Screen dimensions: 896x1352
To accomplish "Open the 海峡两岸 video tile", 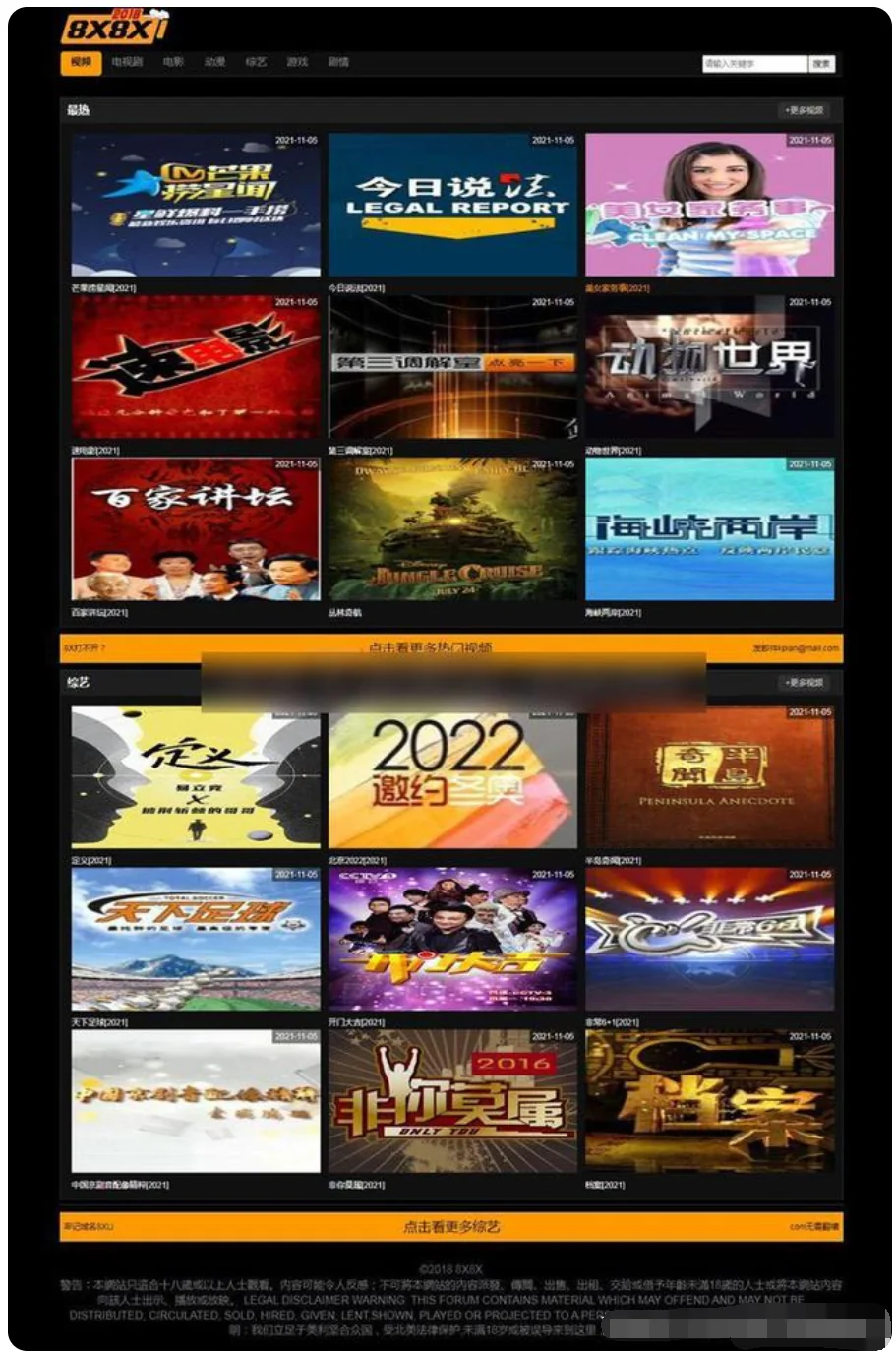I will point(709,528).
